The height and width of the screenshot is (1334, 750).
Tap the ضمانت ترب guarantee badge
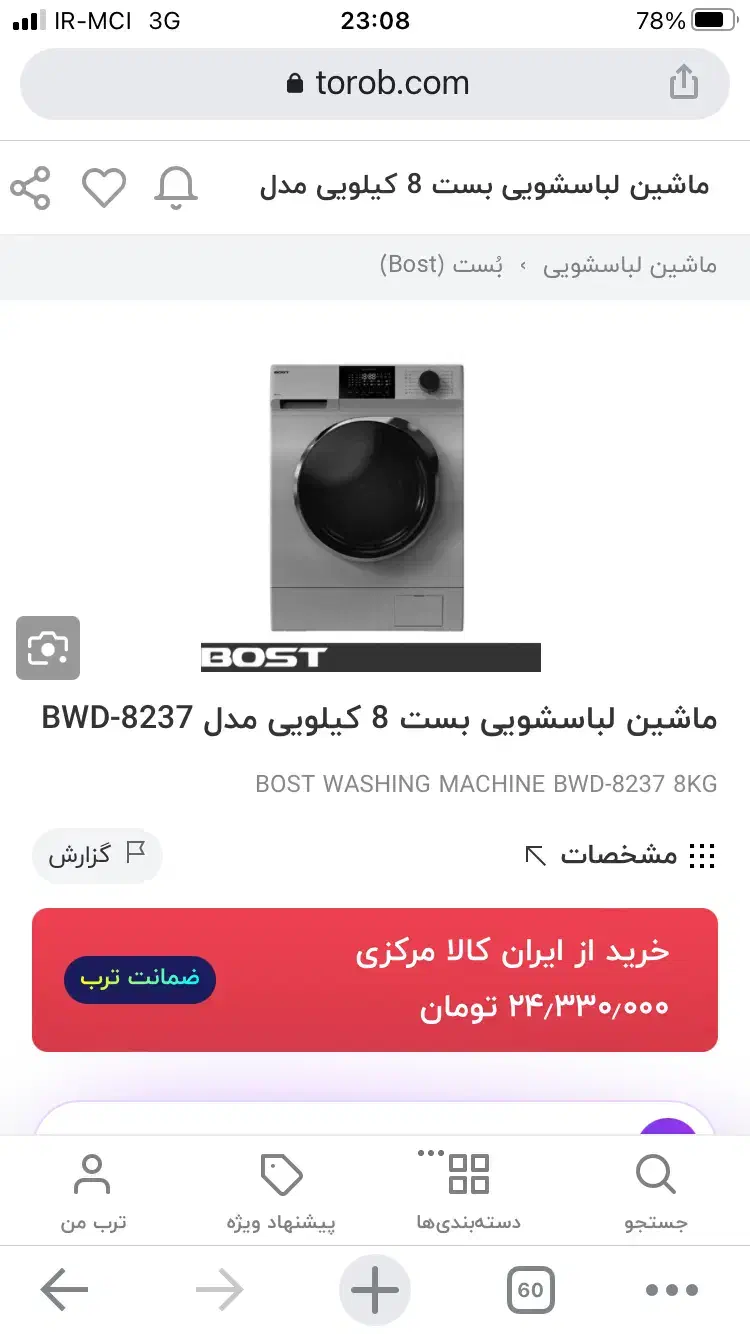click(x=140, y=980)
